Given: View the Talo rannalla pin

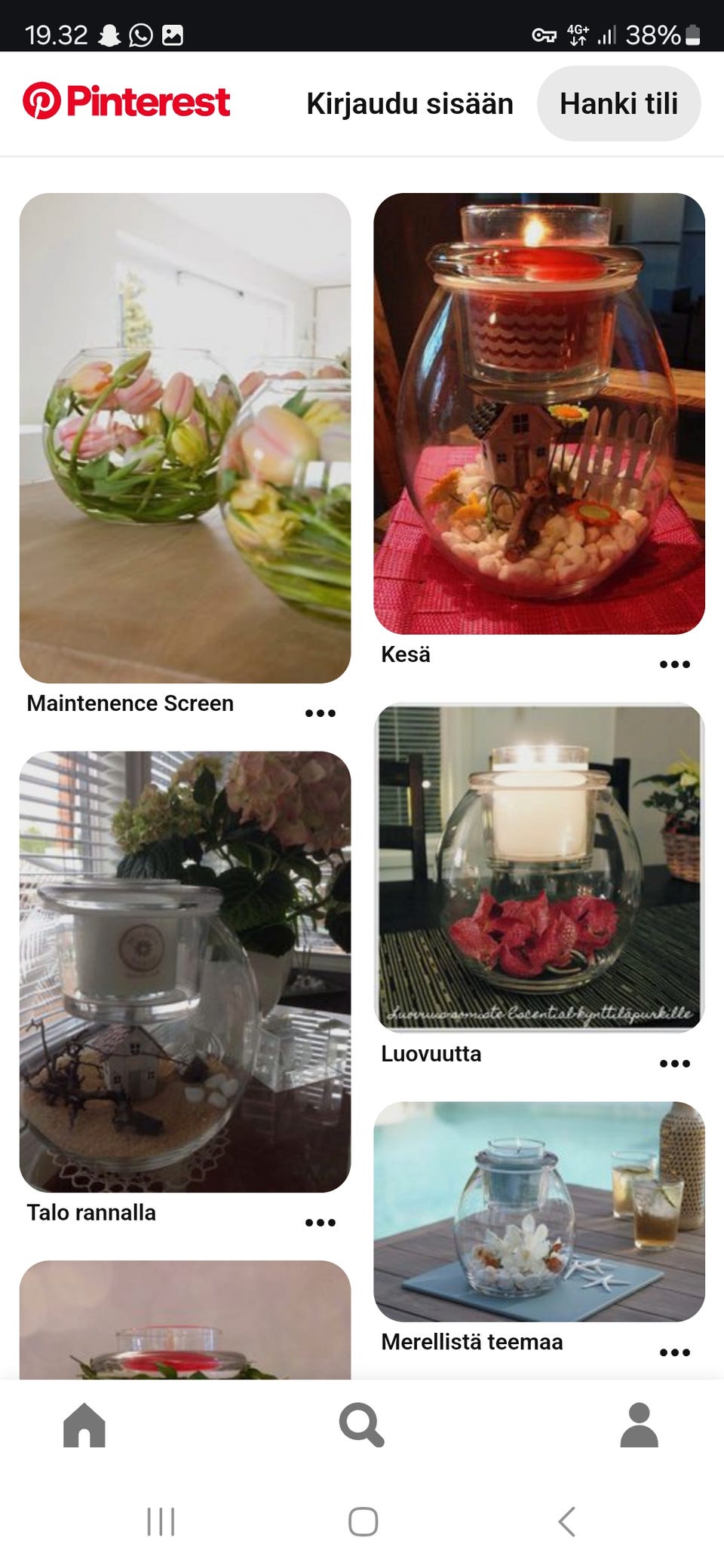Looking at the screenshot, I should click(185, 971).
